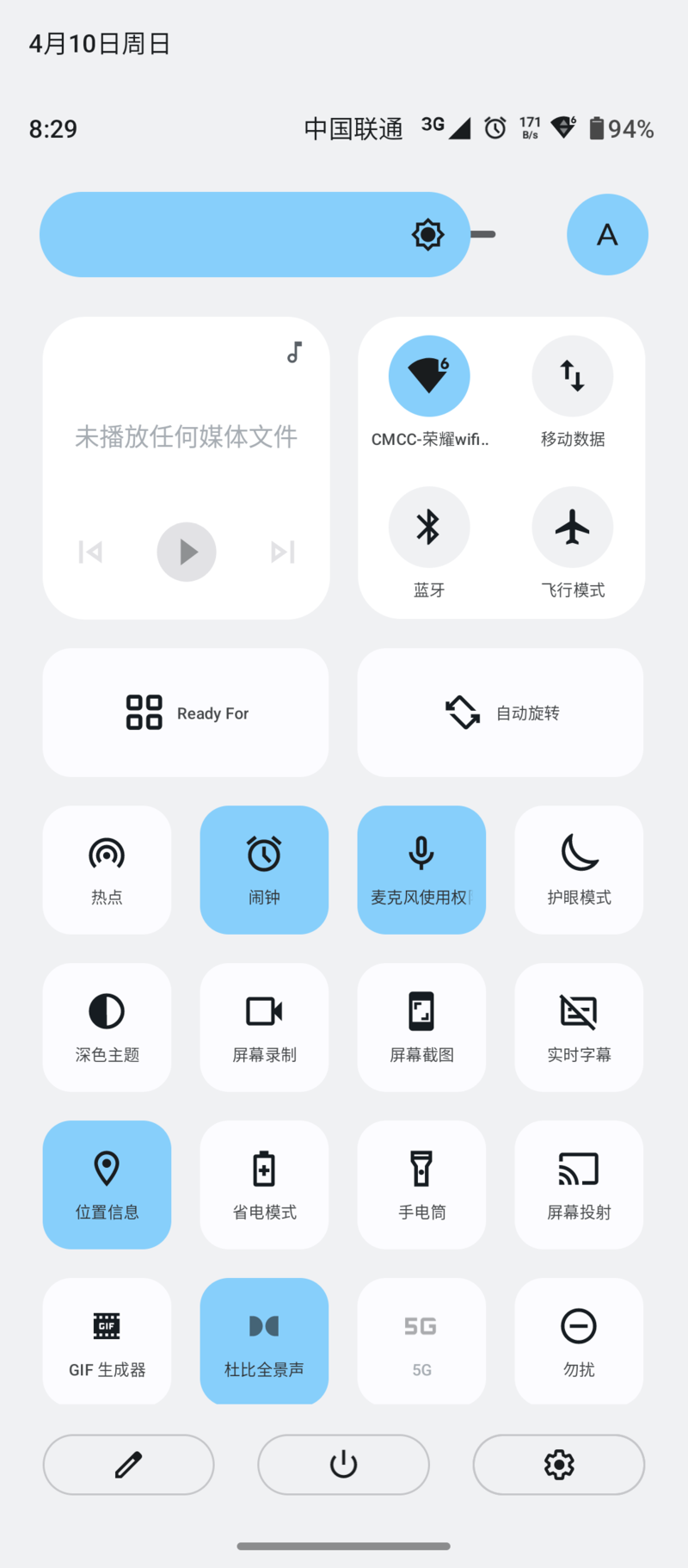This screenshot has width=688, height=1568.
Task: Enable 移动数据 mobile data
Action: (573, 376)
